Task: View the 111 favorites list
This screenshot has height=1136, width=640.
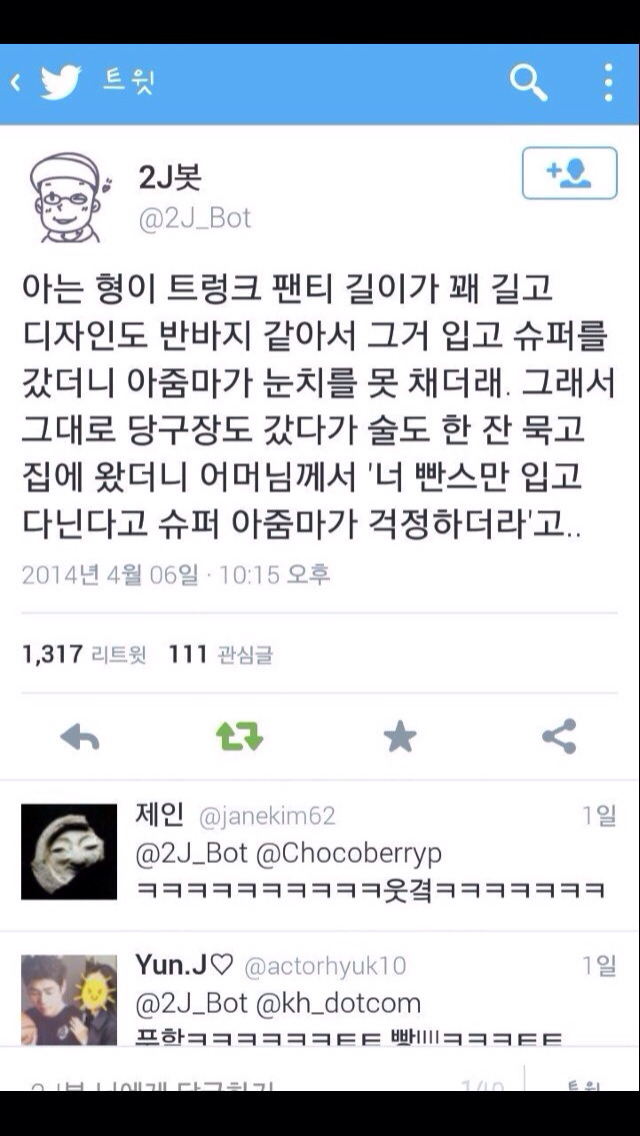Action: coord(221,655)
